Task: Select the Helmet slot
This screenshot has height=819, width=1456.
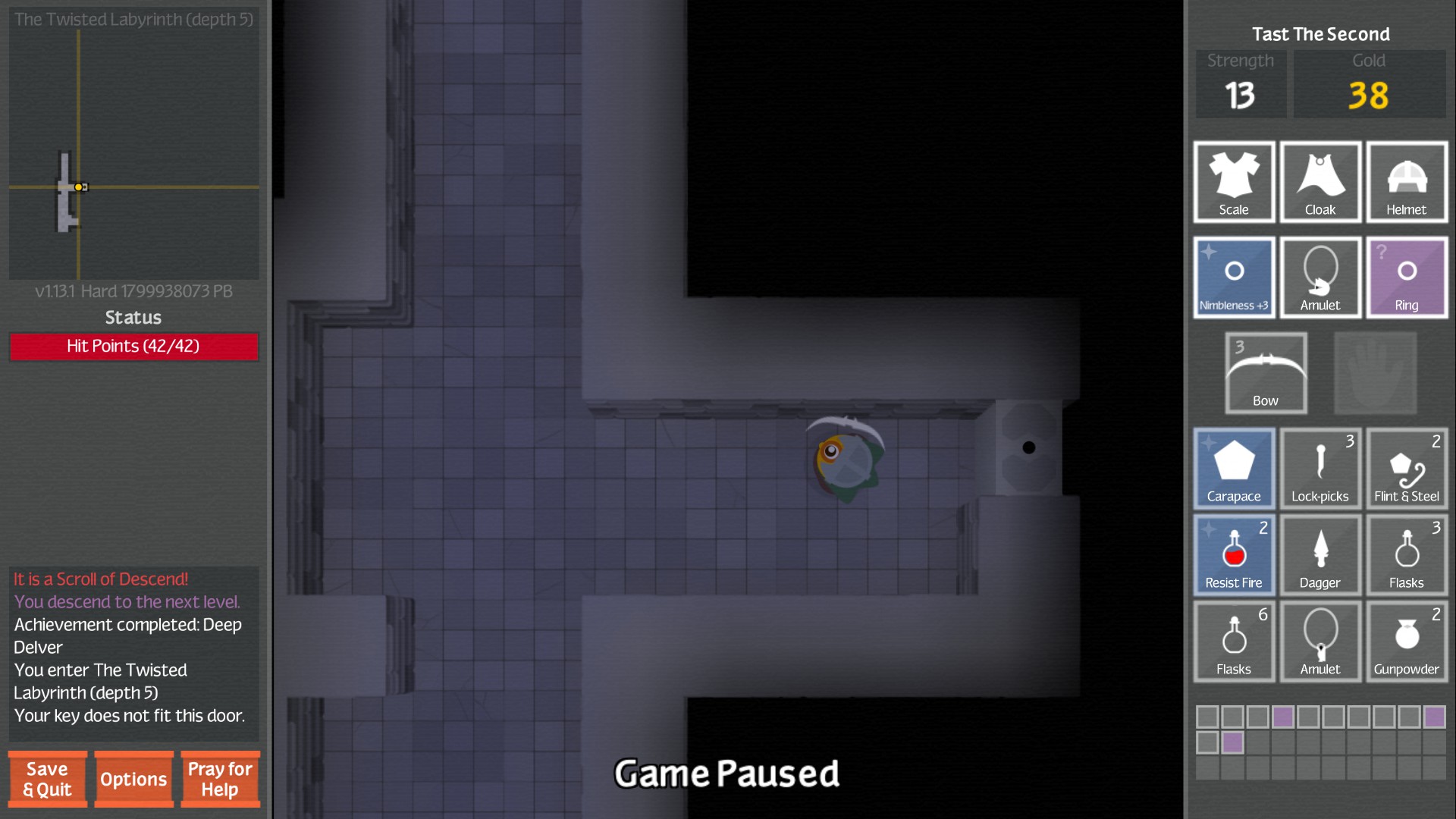Action: pos(1407,182)
